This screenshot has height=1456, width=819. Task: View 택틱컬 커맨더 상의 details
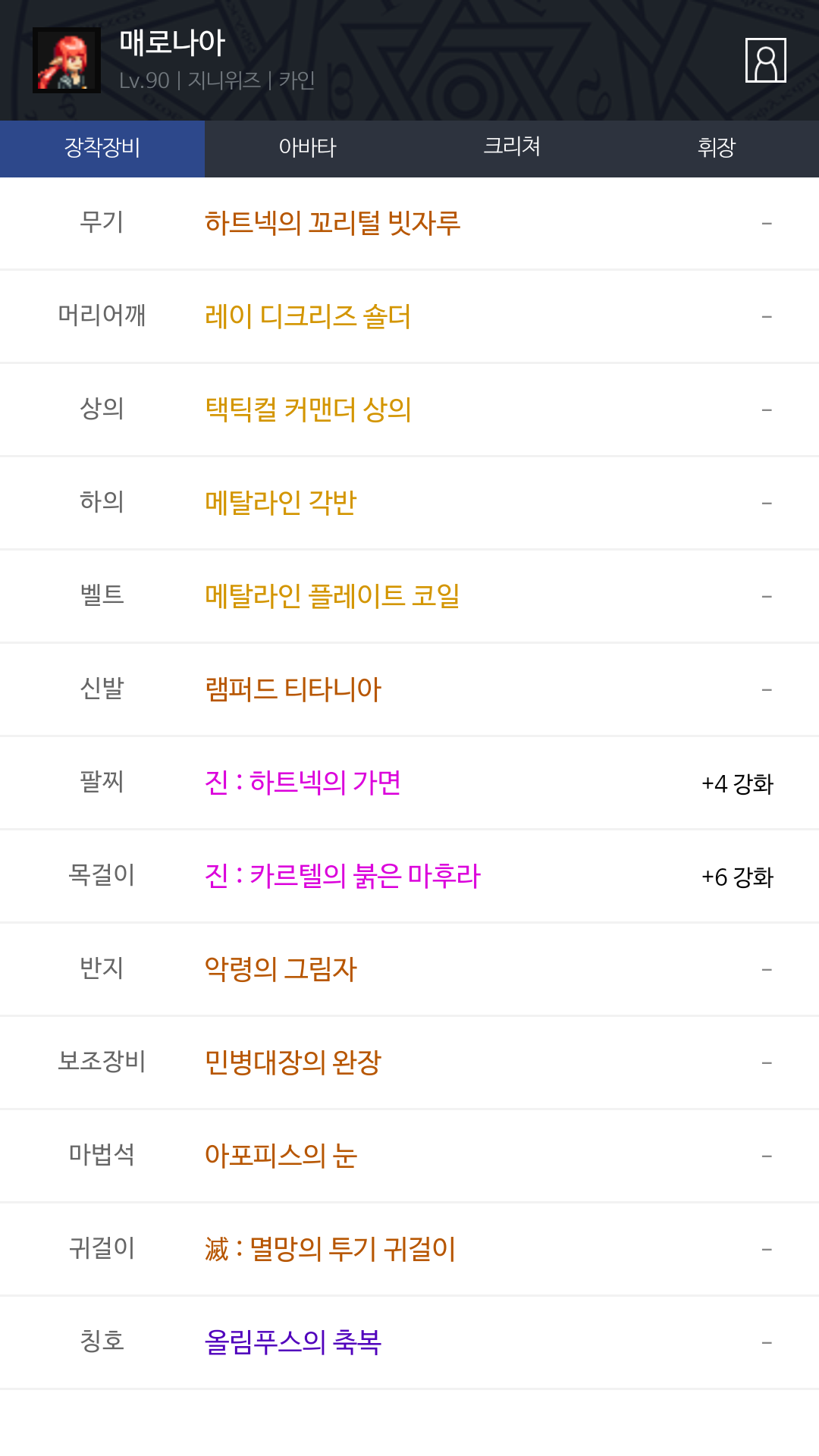click(308, 409)
